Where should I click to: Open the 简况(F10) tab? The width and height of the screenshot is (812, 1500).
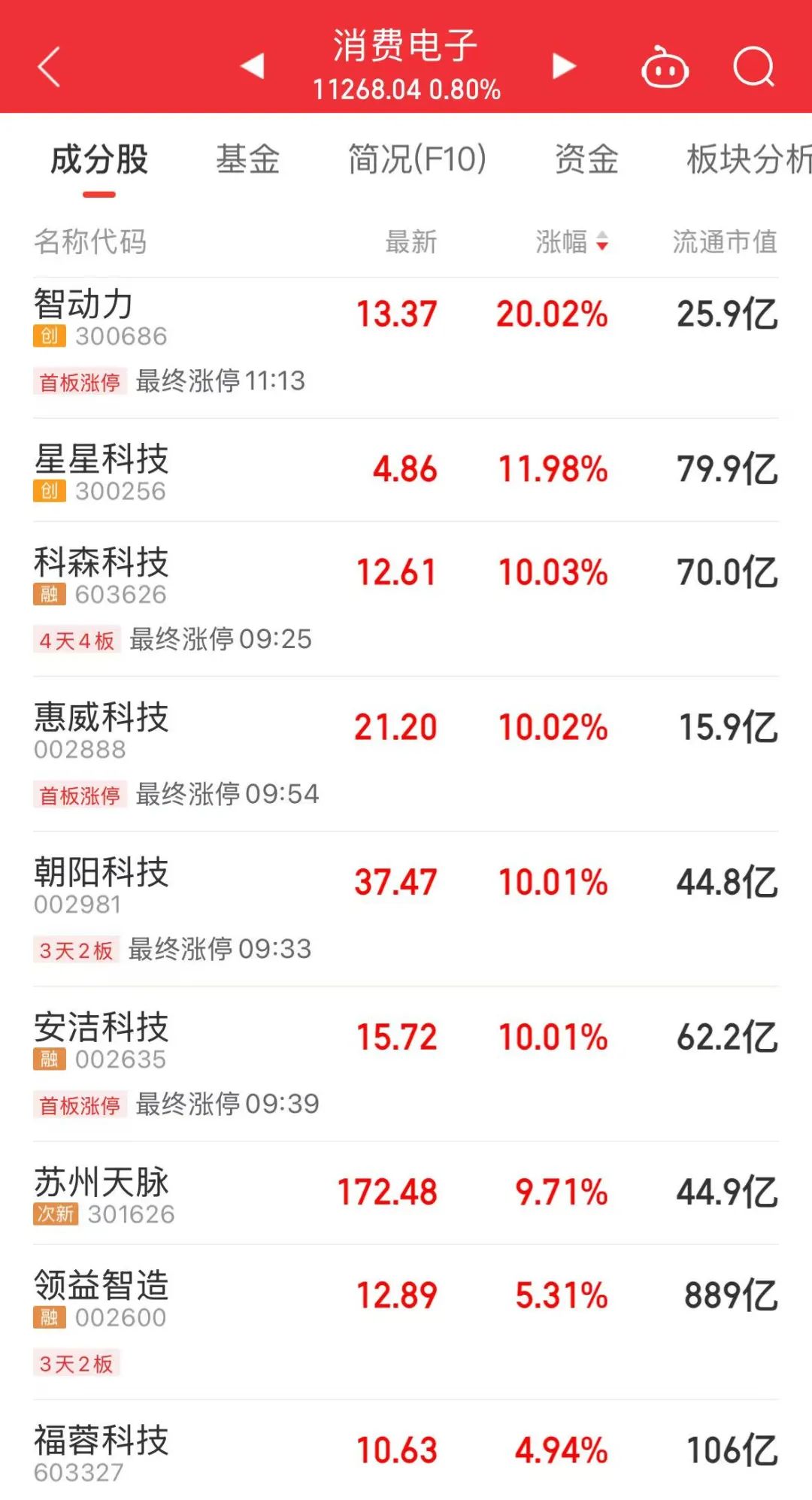(x=417, y=160)
